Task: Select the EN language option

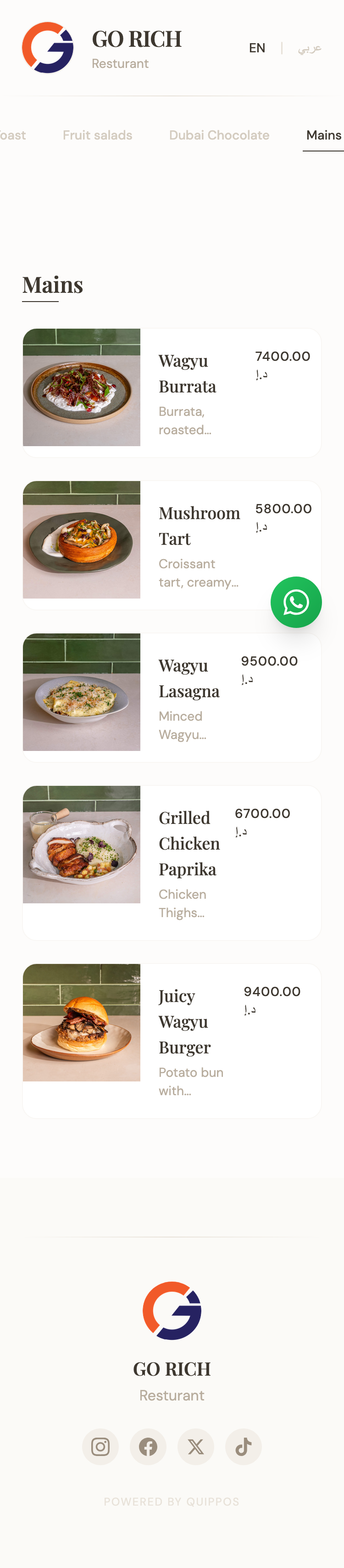Action: pos(257,48)
